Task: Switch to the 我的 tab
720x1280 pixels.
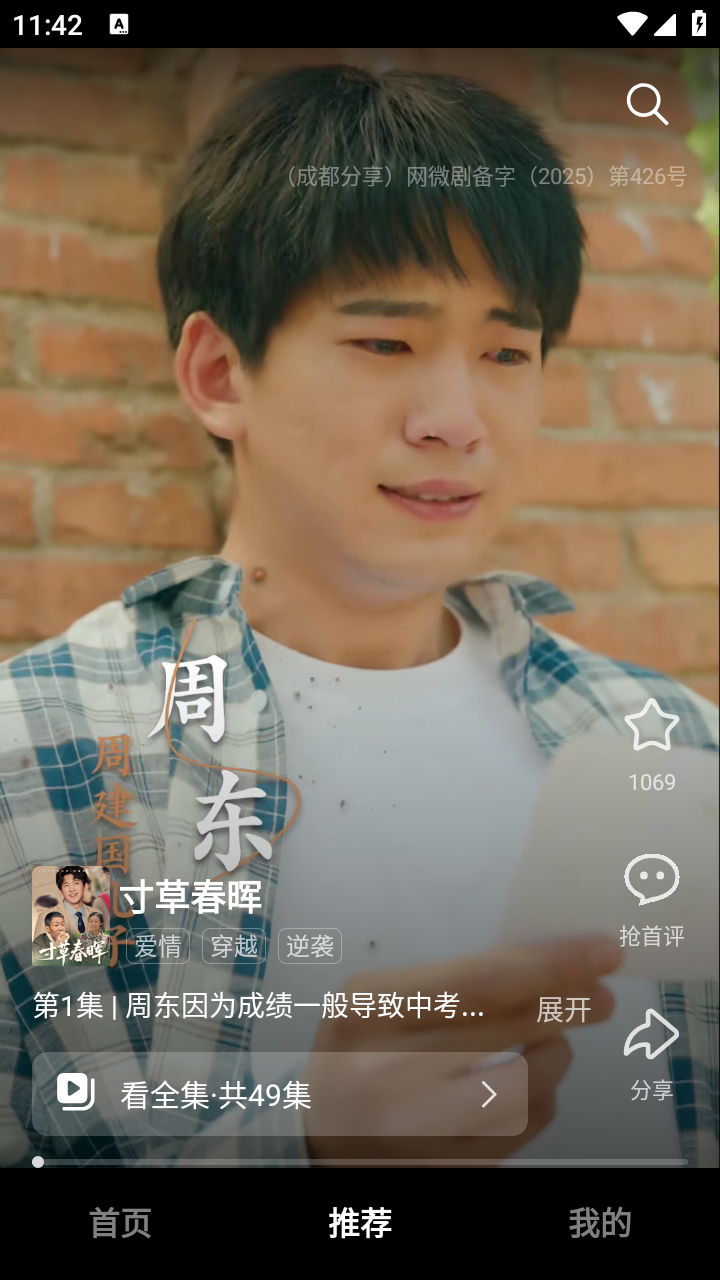Action: tap(599, 1222)
